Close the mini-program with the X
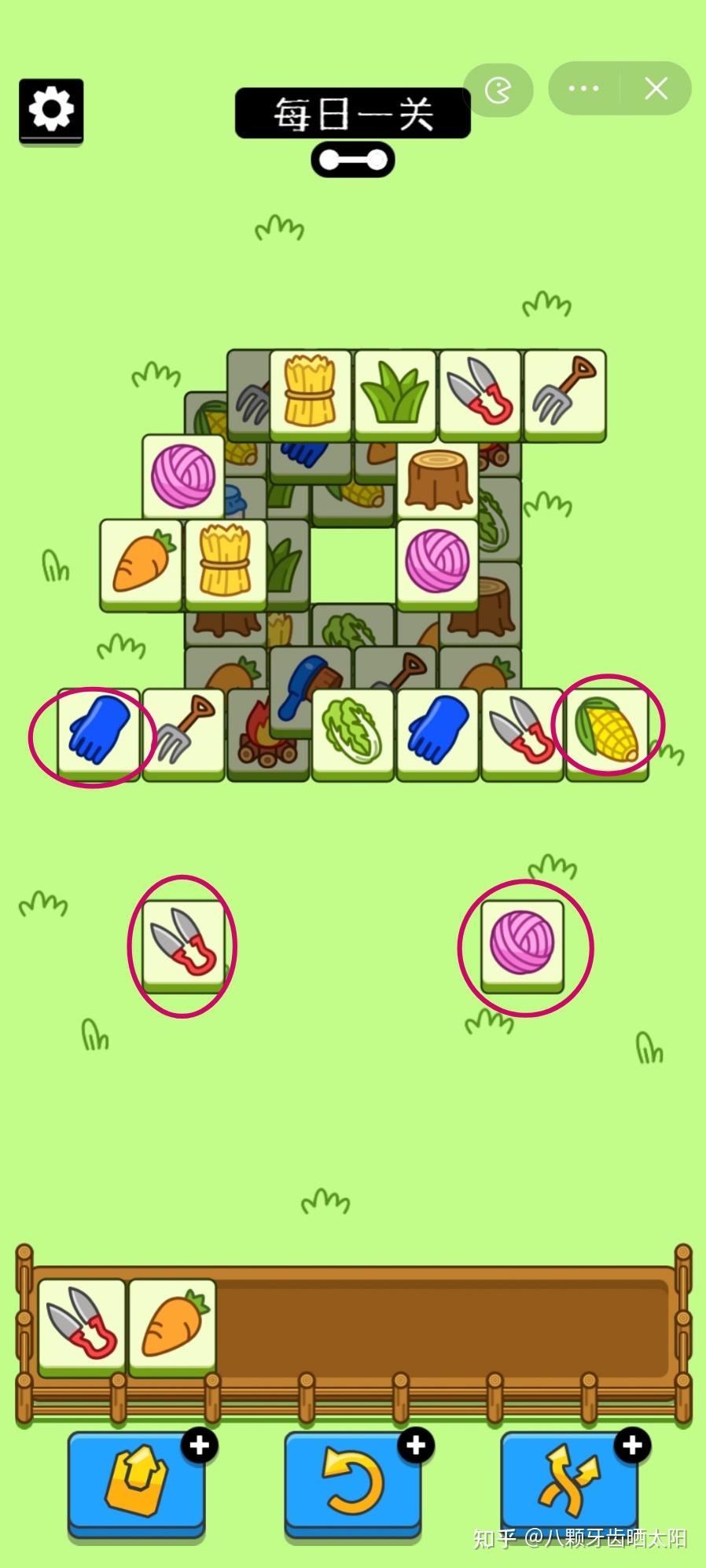This screenshot has height=1568, width=706. point(656,88)
